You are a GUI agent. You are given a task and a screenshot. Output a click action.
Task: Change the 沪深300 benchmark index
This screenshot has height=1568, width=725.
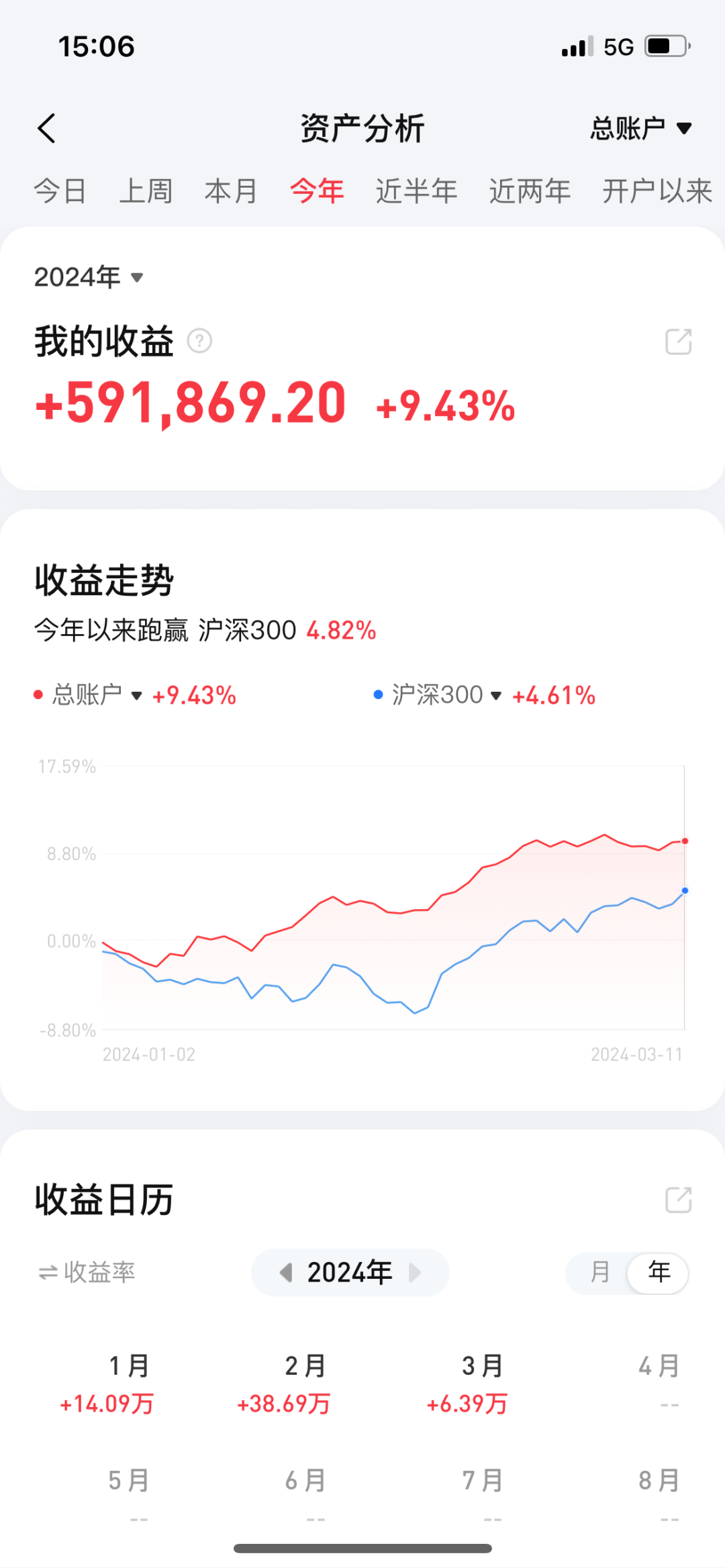(x=446, y=695)
